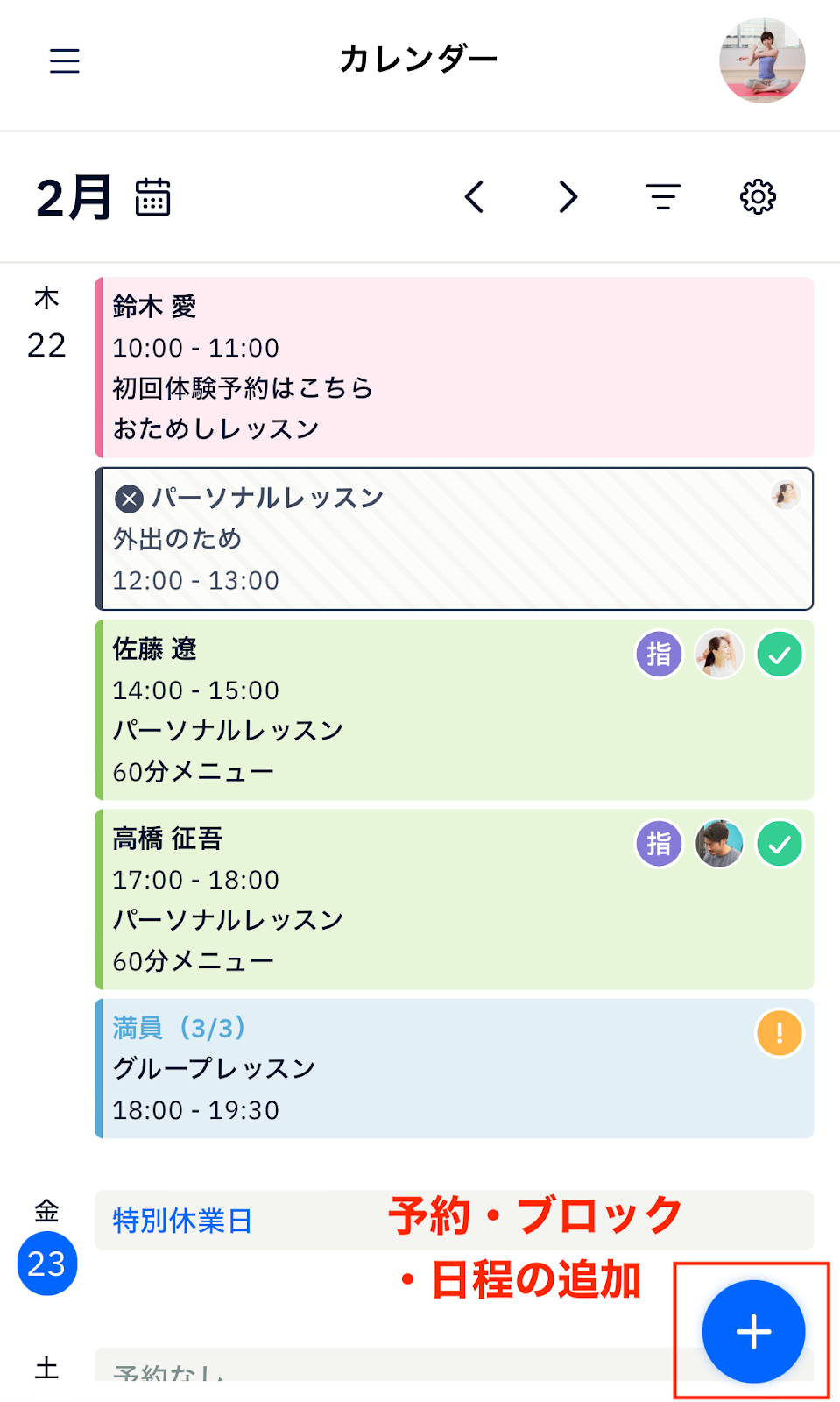The image size is (840, 1402).
Task: Go to the previous period arrow
Action: [x=474, y=196]
